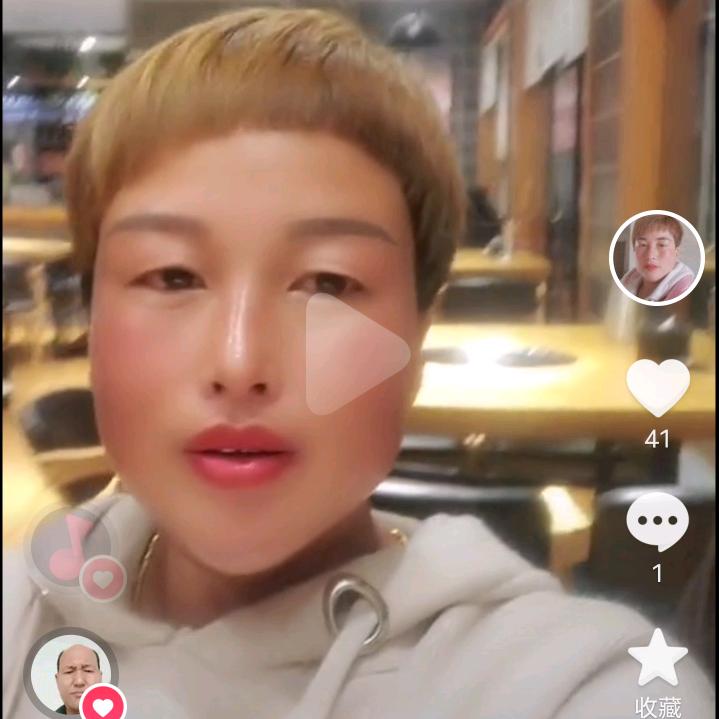
Task: Like this video with the heart
Action: pos(657,388)
